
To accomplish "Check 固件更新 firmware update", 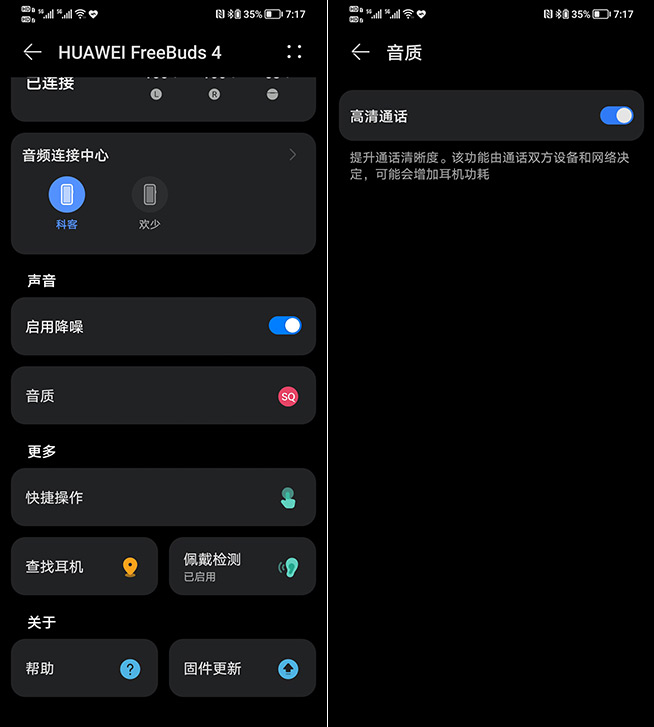I will tap(242, 669).
